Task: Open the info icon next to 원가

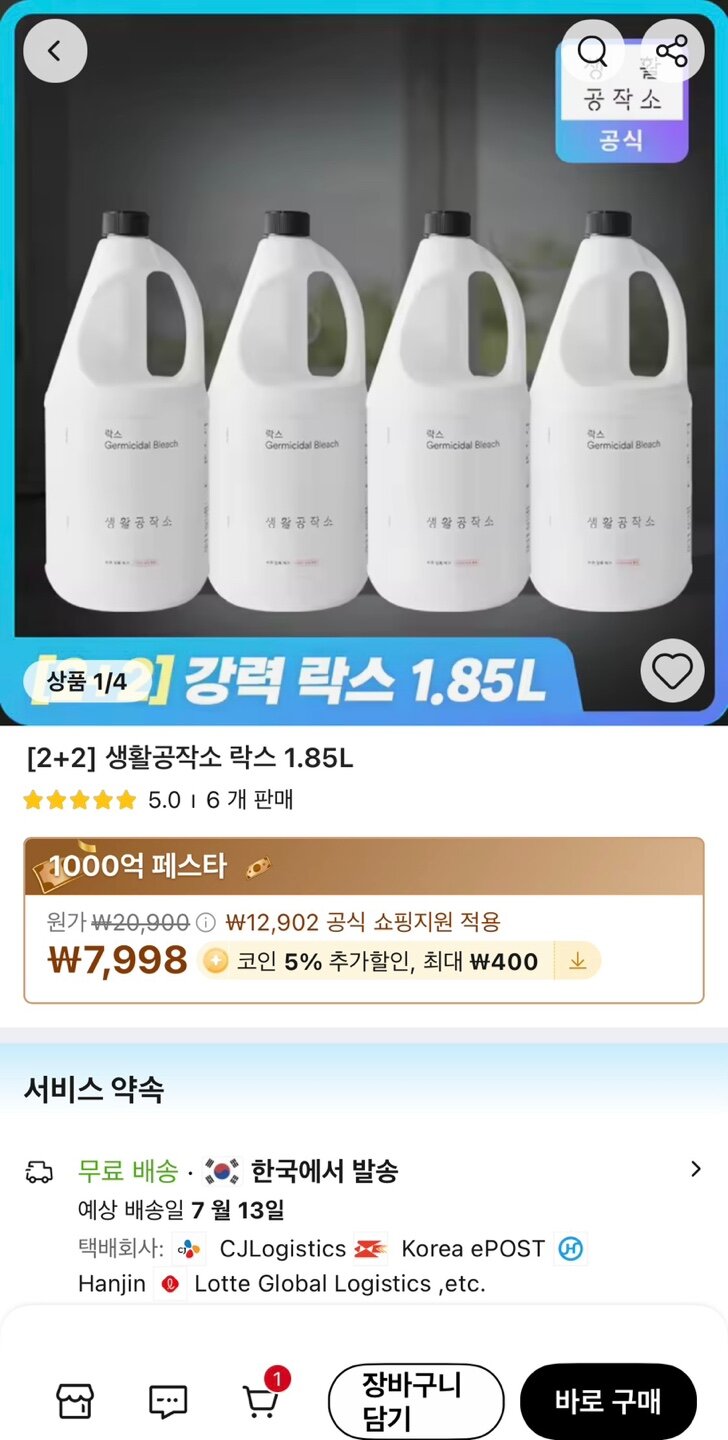Action: point(205,922)
